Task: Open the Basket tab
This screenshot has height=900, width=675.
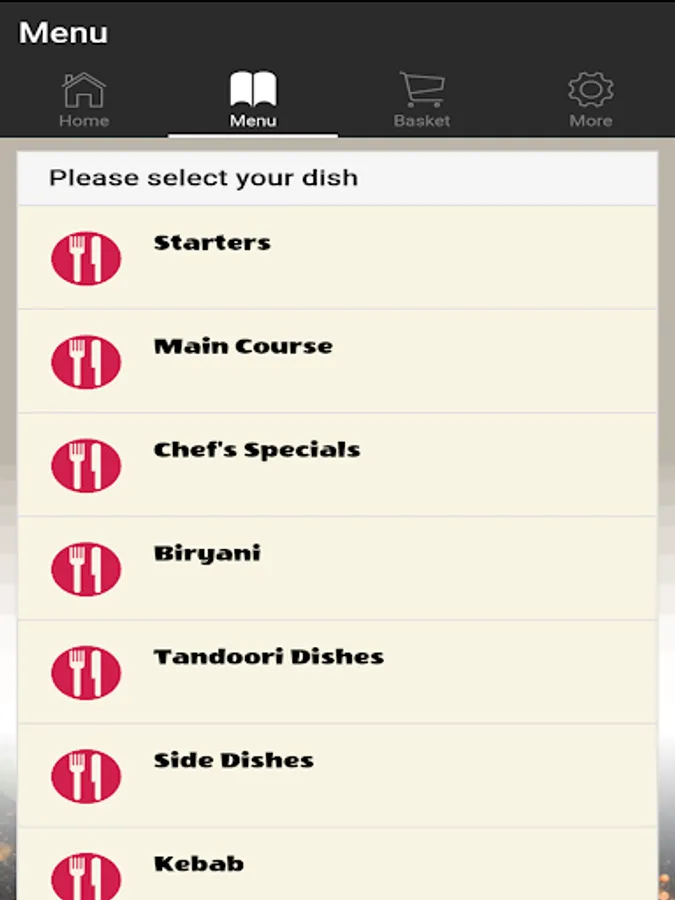Action: [x=422, y=100]
